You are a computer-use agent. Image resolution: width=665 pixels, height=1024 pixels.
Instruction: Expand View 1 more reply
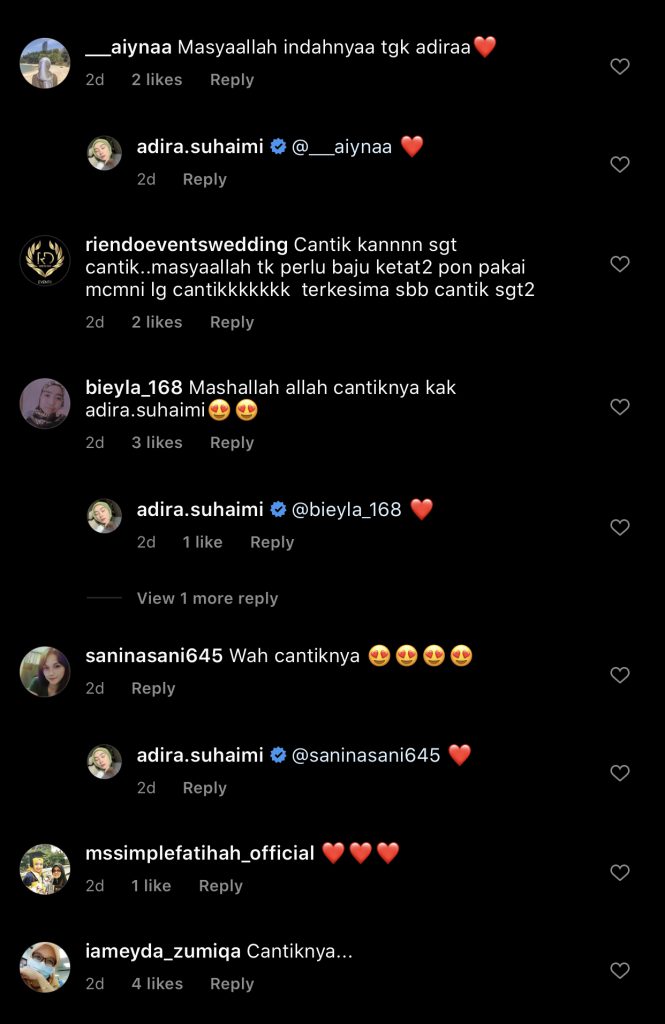coord(207,598)
